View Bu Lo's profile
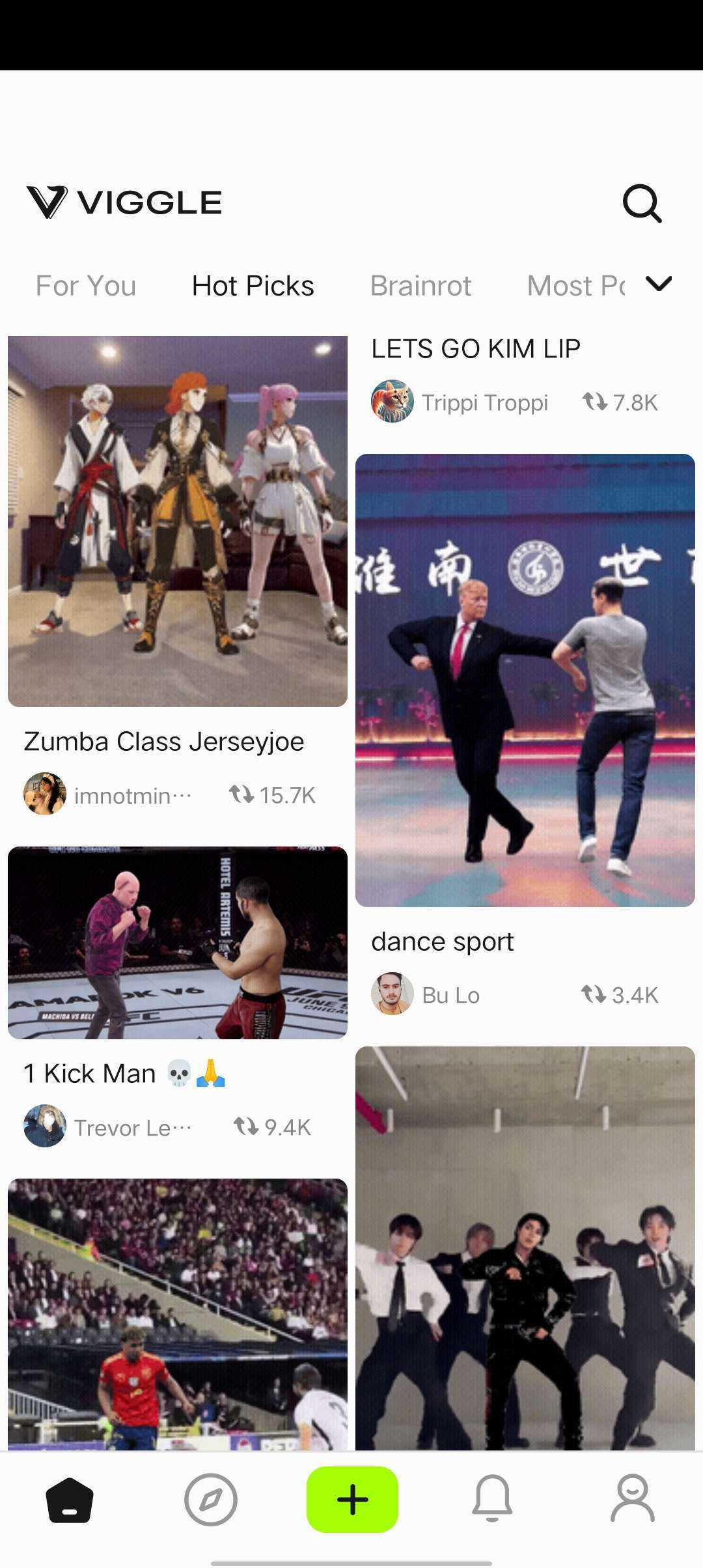 coord(393,994)
